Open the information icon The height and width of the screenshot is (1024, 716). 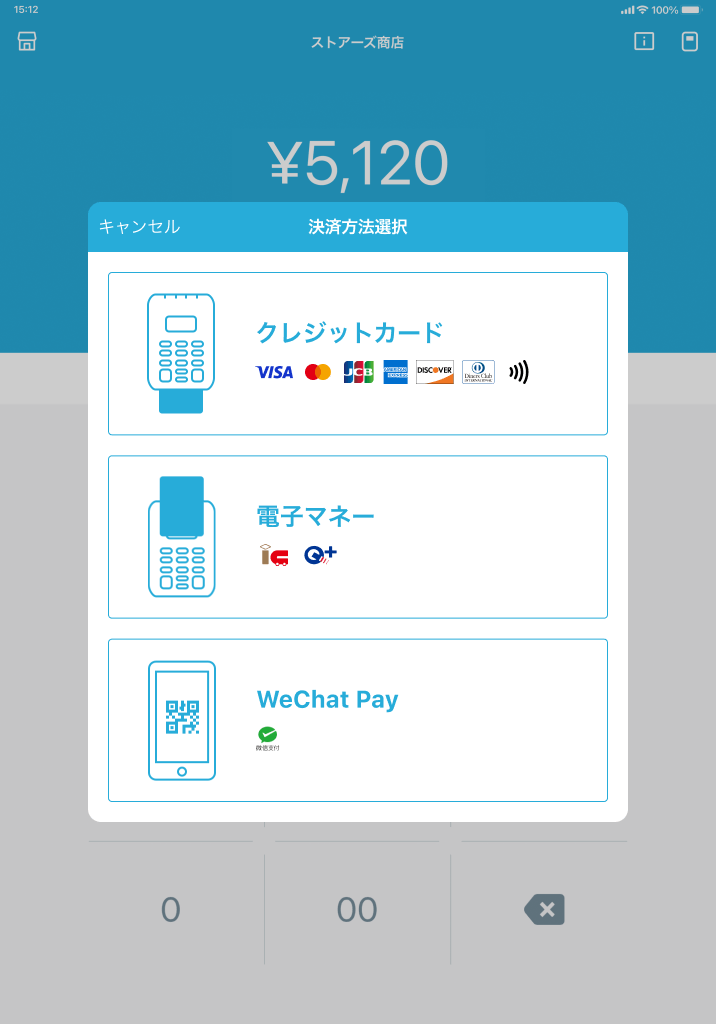pos(644,42)
